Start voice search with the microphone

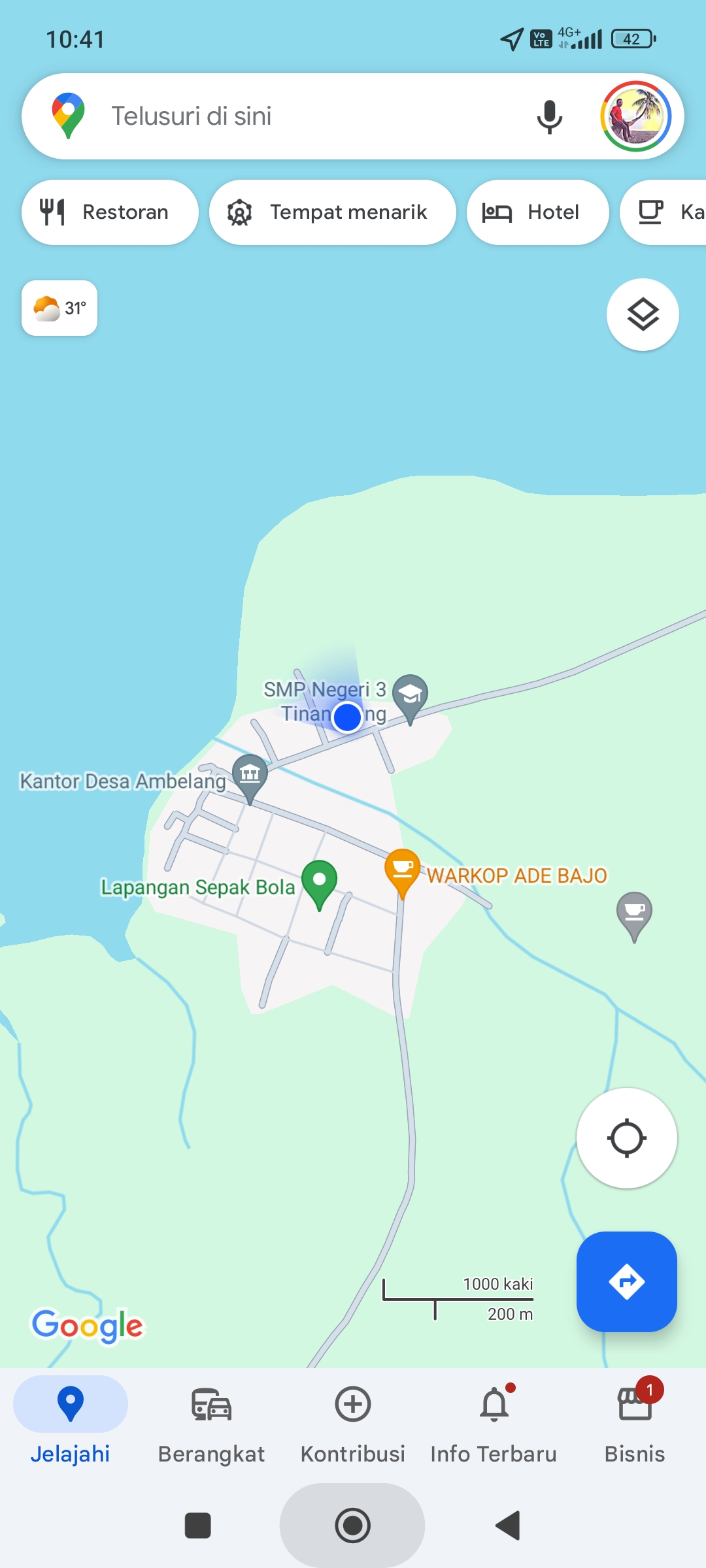point(549,116)
